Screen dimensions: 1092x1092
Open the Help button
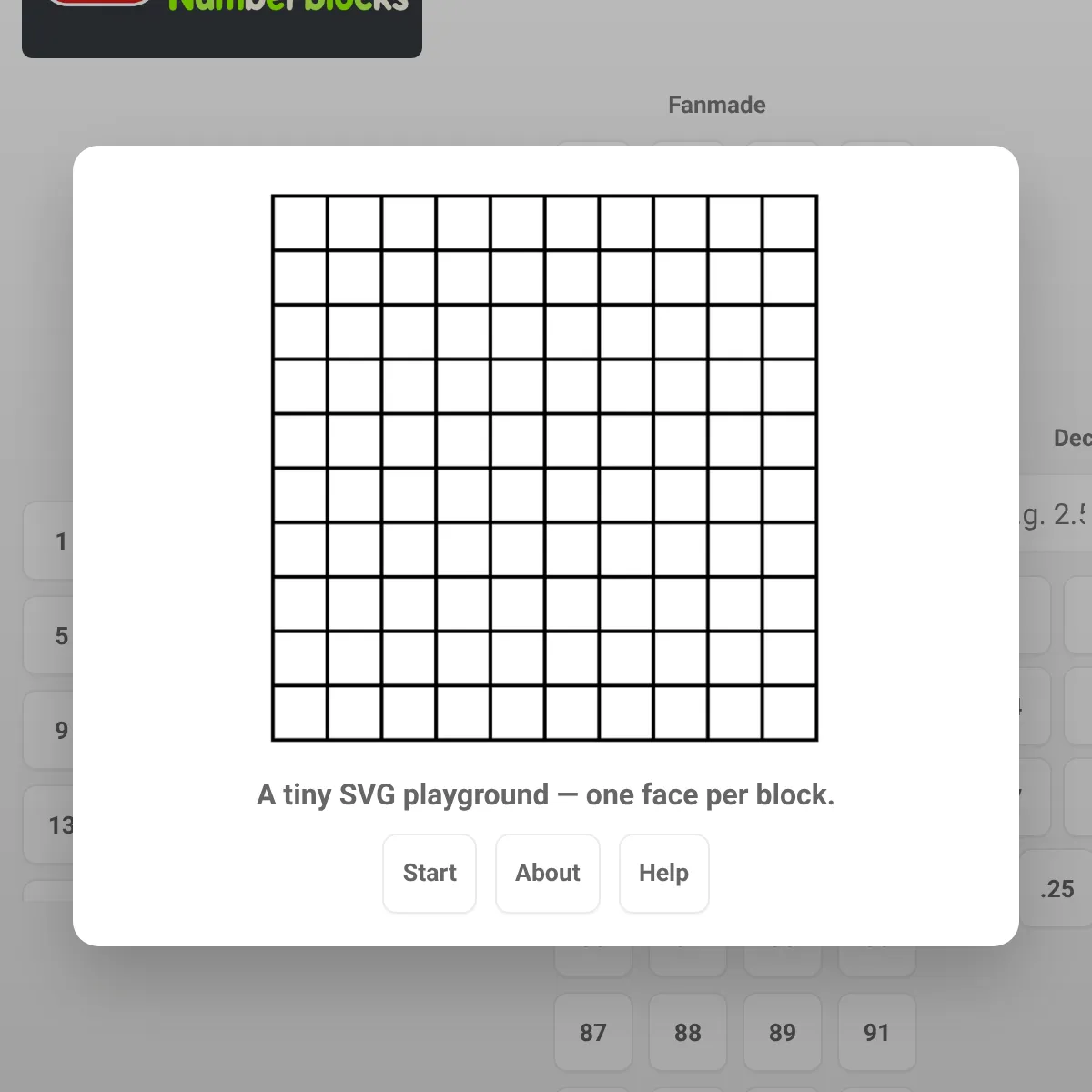coord(663,874)
